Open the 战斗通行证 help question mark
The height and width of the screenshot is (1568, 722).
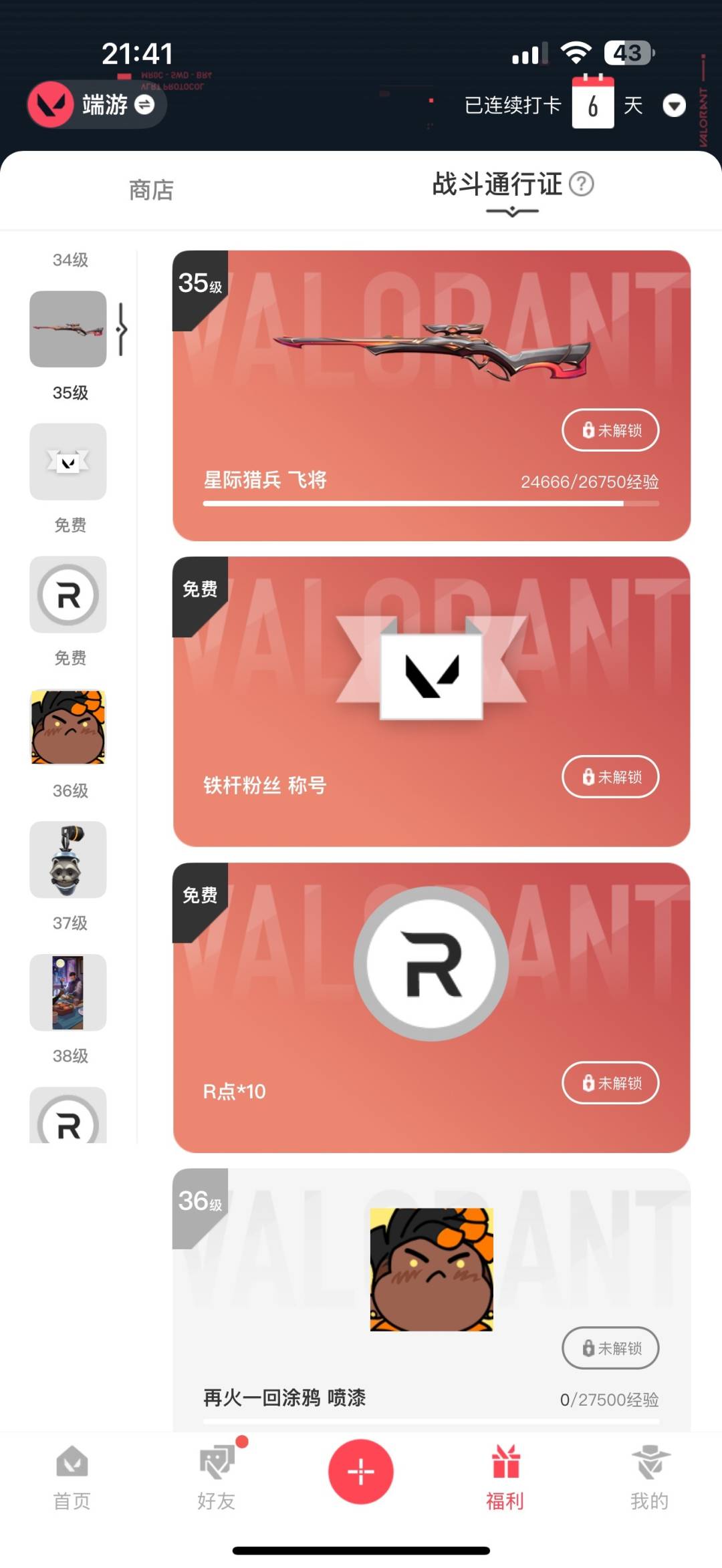click(582, 184)
